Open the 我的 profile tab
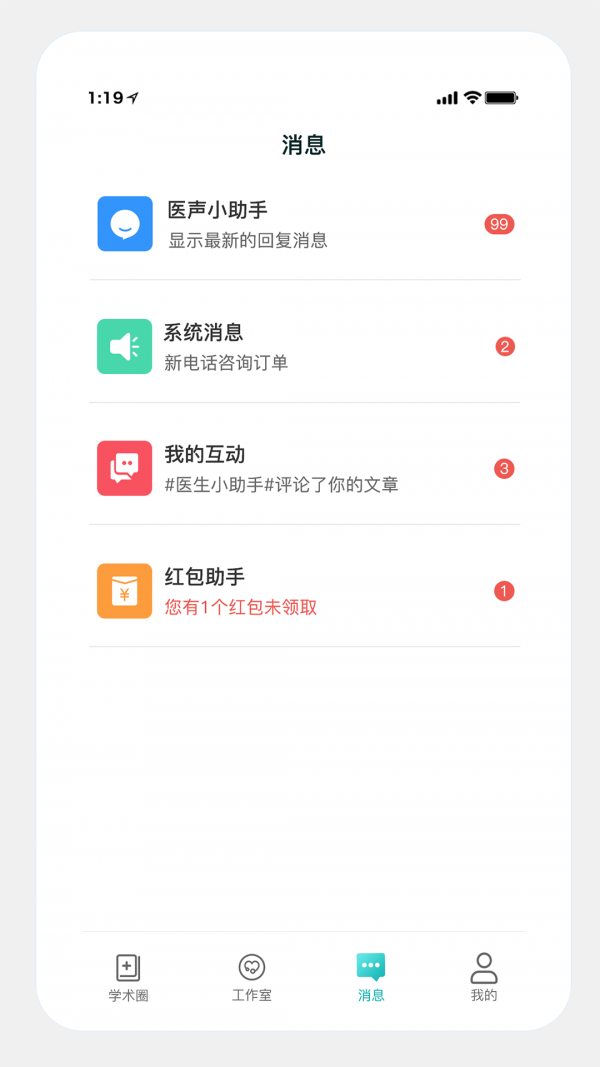Image resolution: width=600 pixels, height=1067 pixels. 484,978
